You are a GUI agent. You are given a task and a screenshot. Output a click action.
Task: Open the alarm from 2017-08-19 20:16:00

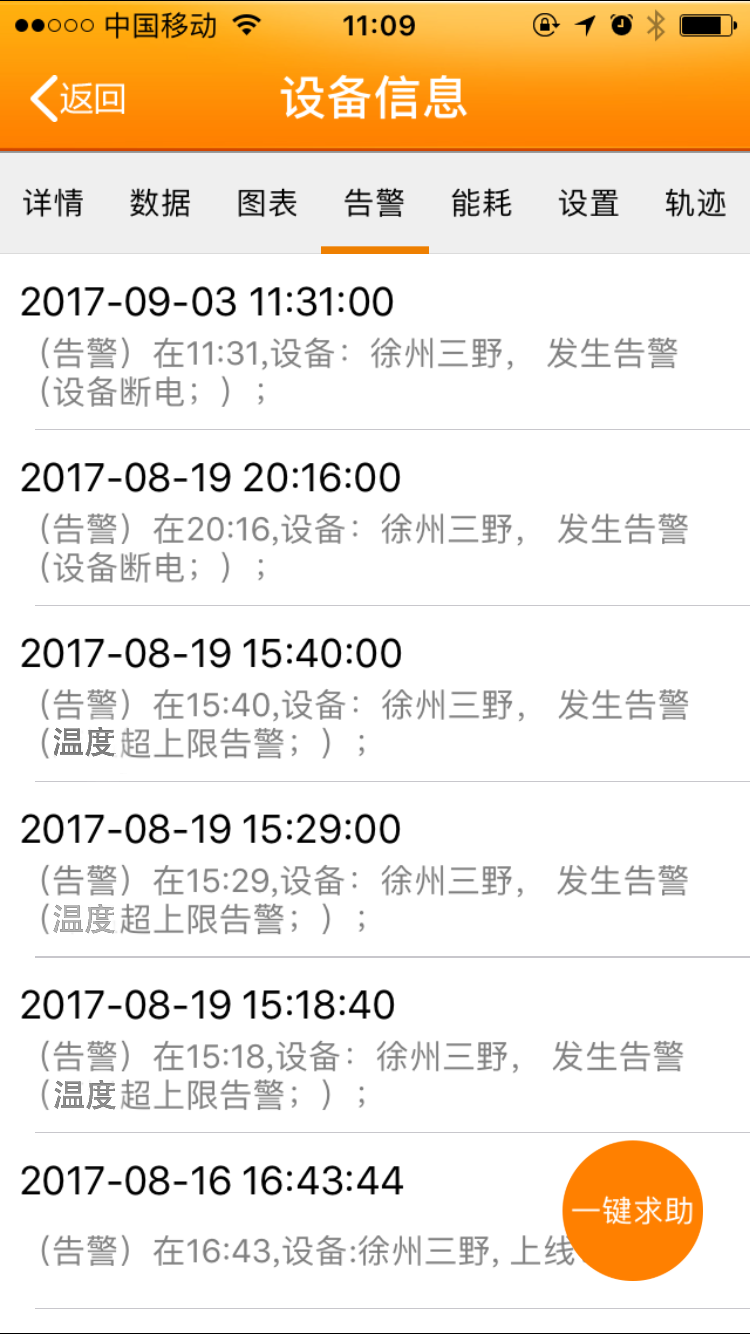(x=375, y=518)
